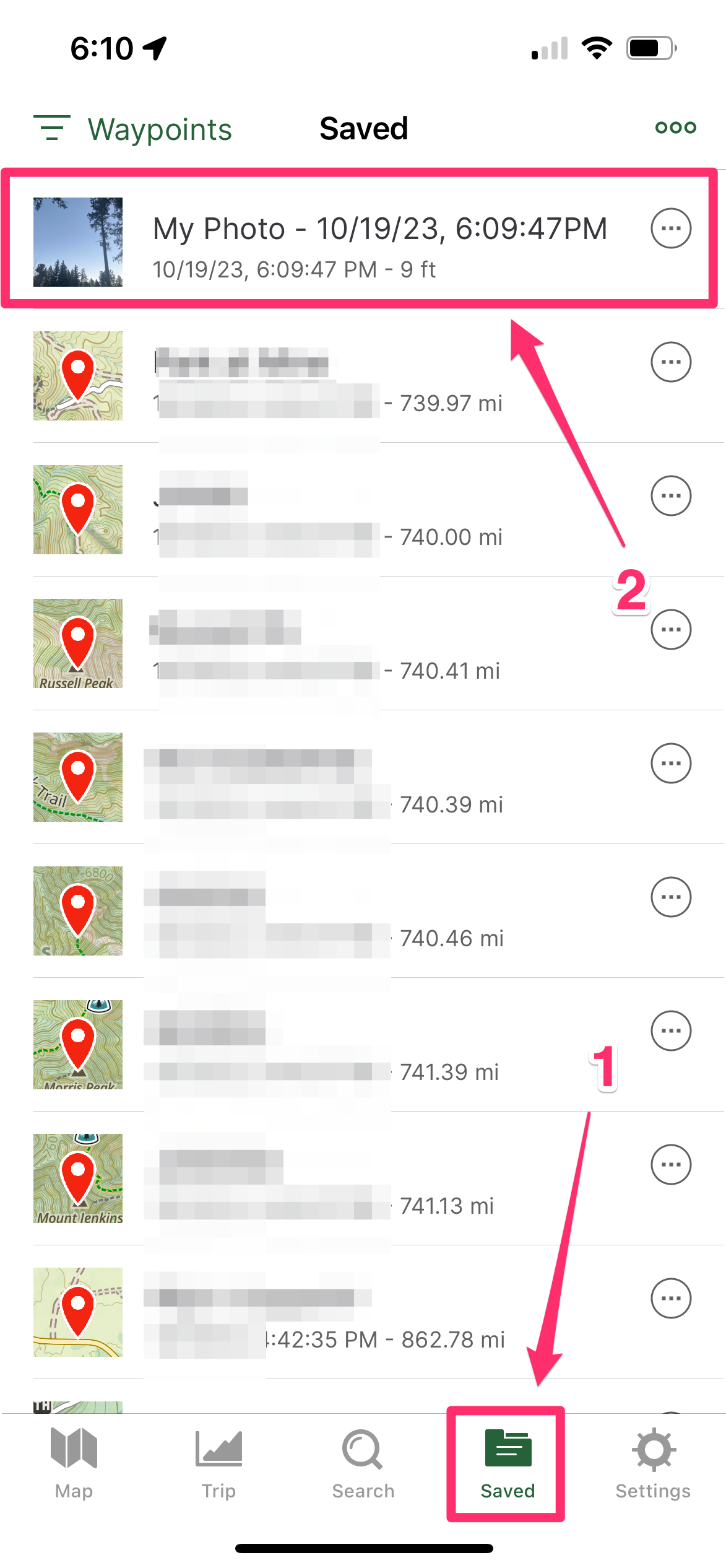
Task: Select the Saved tab
Action: coord(507,1464)
